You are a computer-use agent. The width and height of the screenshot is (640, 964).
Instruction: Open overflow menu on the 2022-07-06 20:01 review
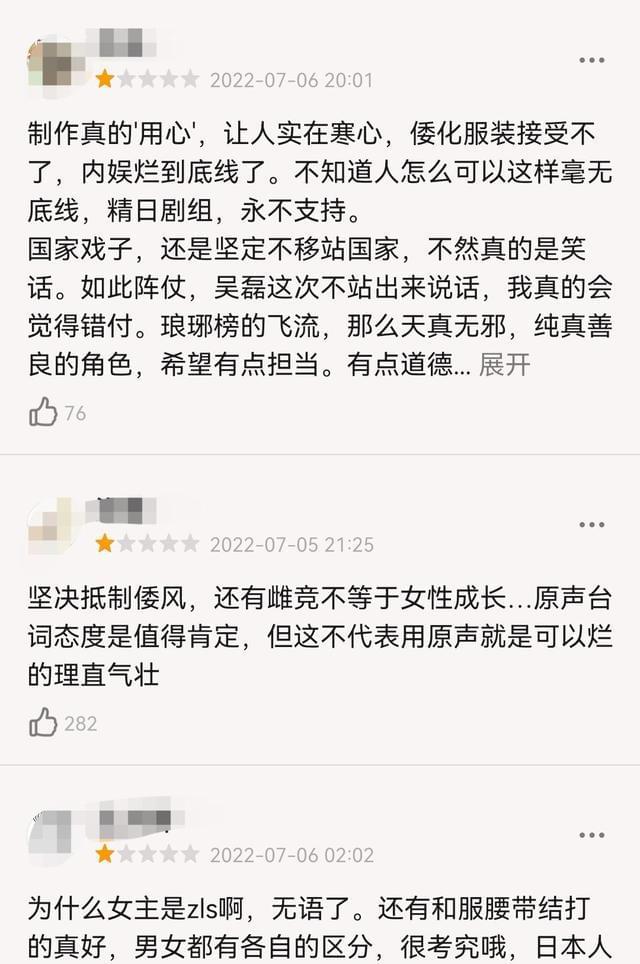pyautogui.click(x=592, y=60)
